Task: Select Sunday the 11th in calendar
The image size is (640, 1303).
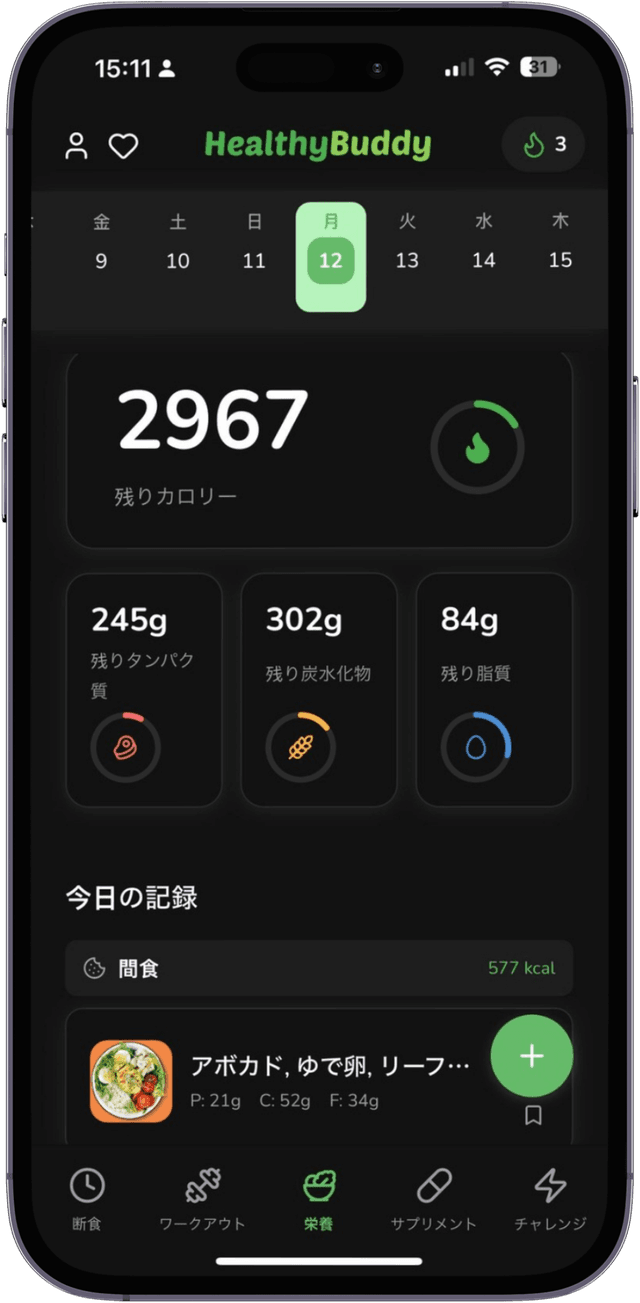Action: tap(254, 243)
